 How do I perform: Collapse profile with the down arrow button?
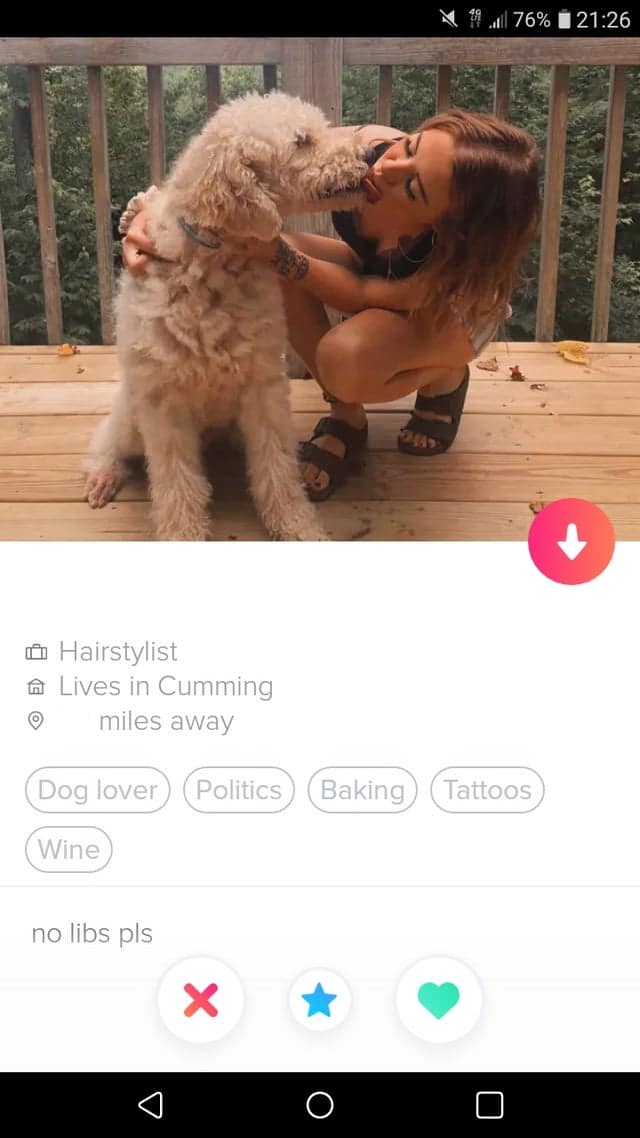tap(571, 541)
